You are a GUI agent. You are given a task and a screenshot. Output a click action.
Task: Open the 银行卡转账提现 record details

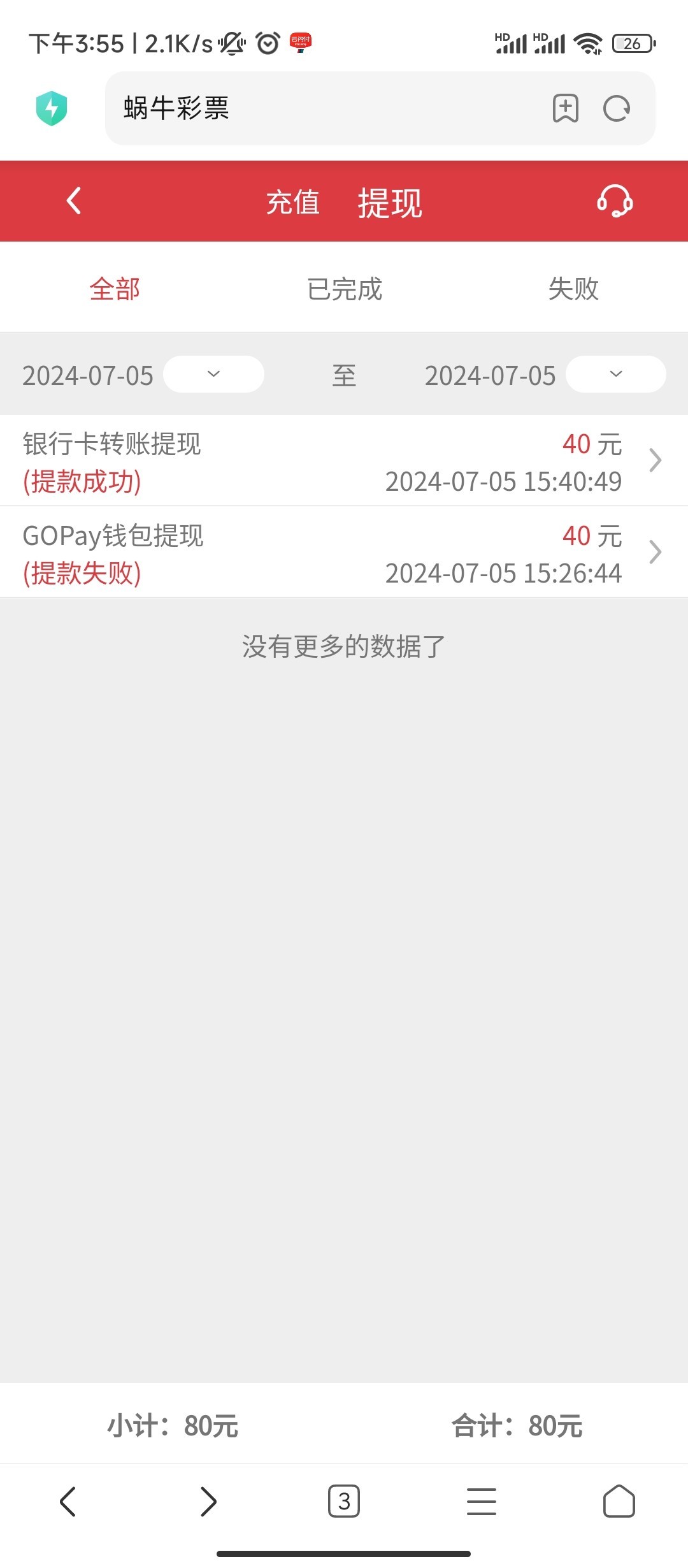pyautogui.click(x=344, y=461)
